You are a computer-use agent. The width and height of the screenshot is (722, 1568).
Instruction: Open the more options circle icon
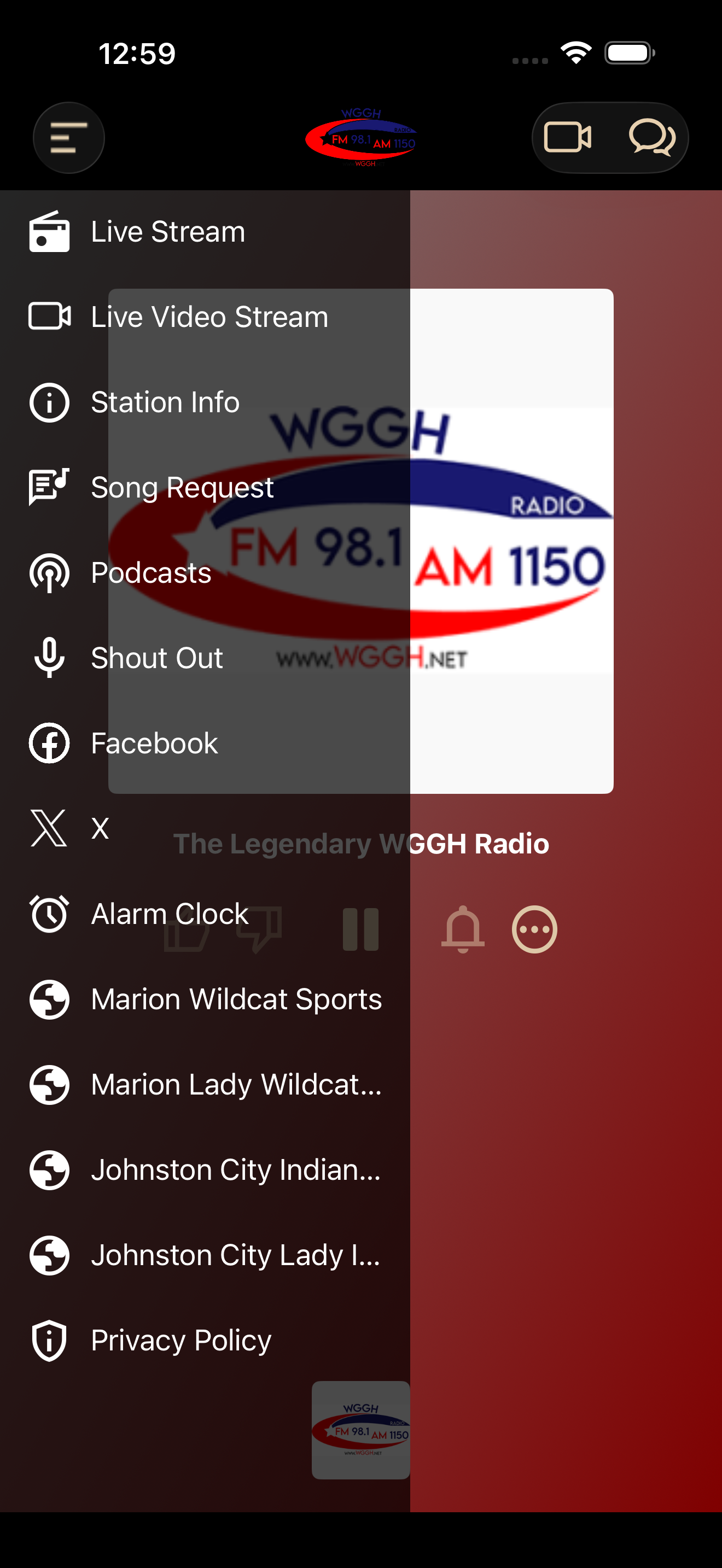(x=534, y=929)
